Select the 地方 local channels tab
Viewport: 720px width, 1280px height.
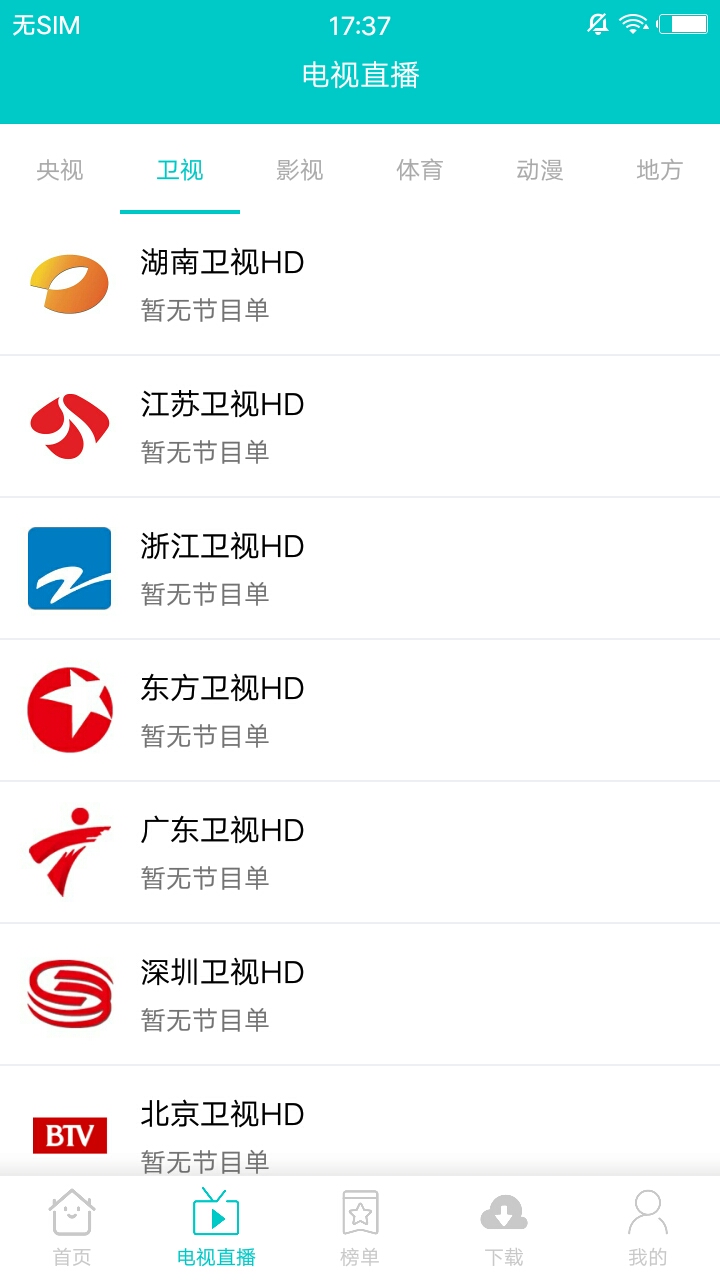(x=660, y=170)
